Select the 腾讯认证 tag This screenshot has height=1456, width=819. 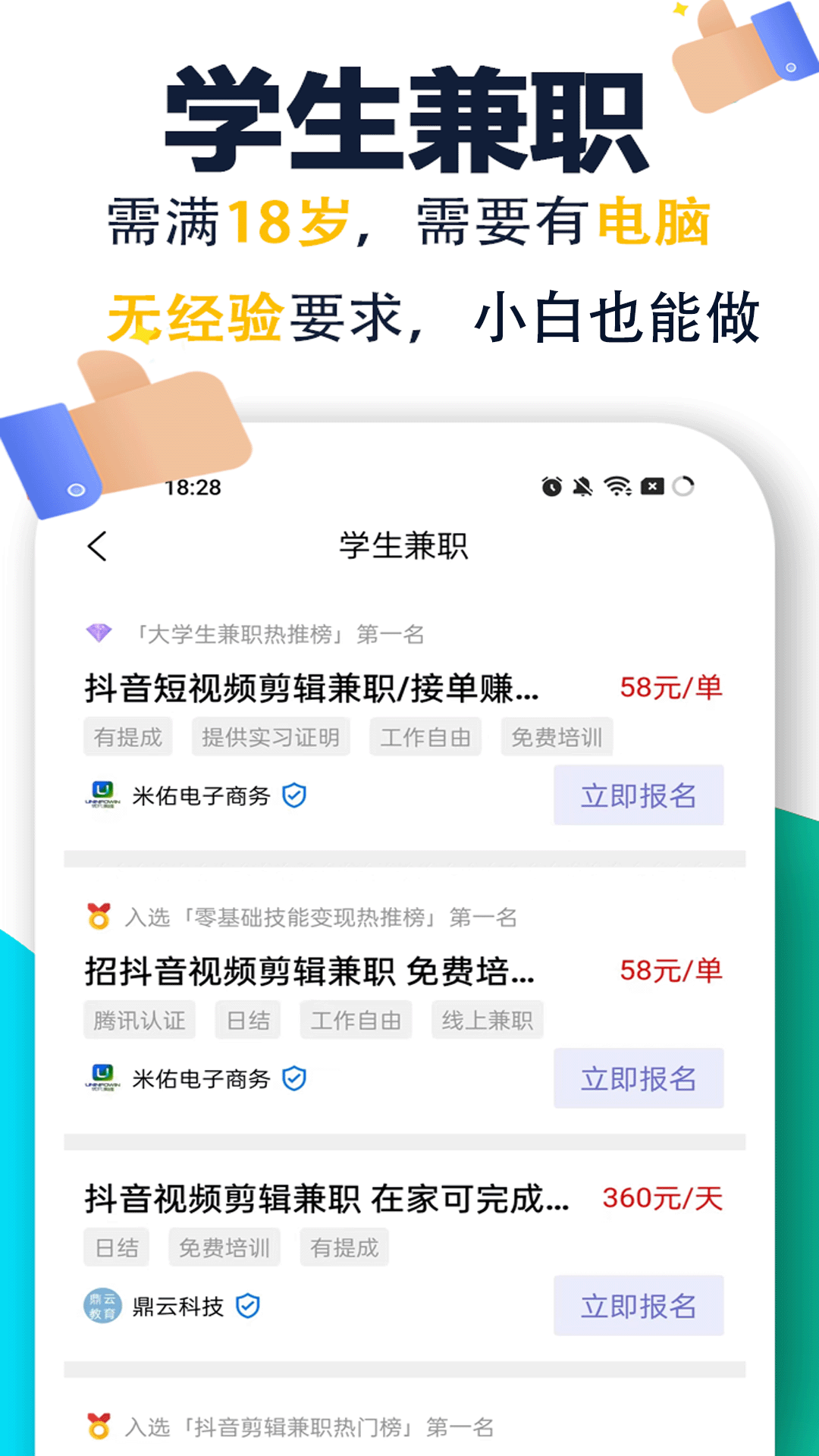[x=140, y=1020]
